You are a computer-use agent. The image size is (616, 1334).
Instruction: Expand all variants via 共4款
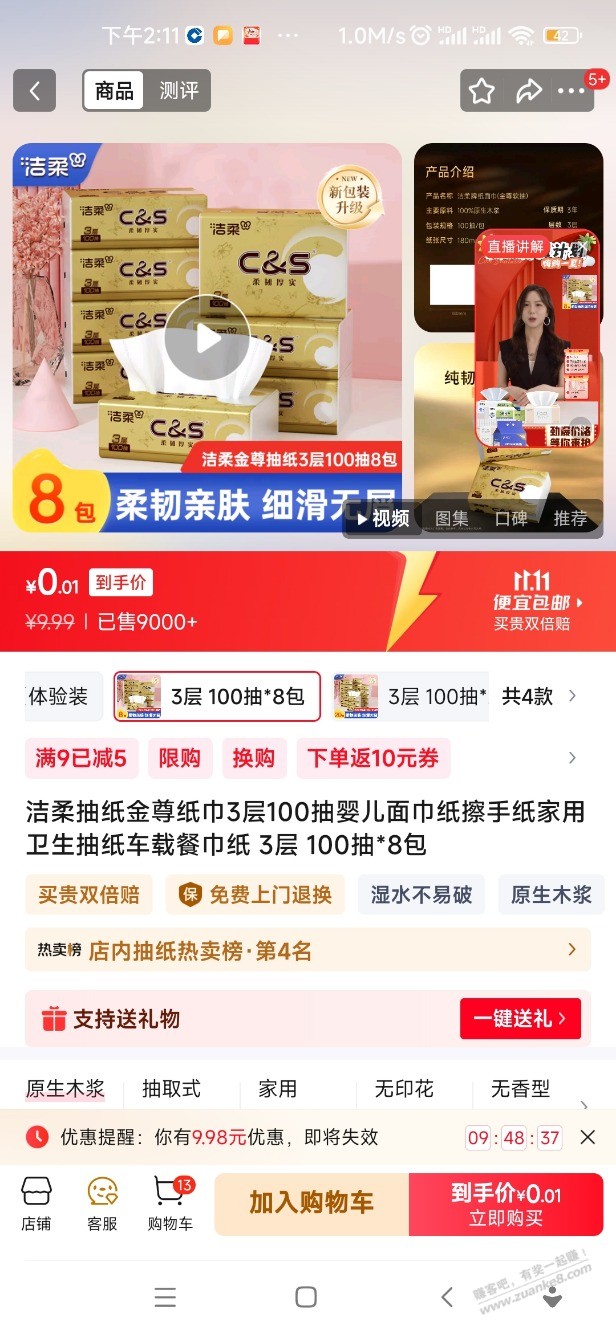pyautogui.click(x=539, y=696)
